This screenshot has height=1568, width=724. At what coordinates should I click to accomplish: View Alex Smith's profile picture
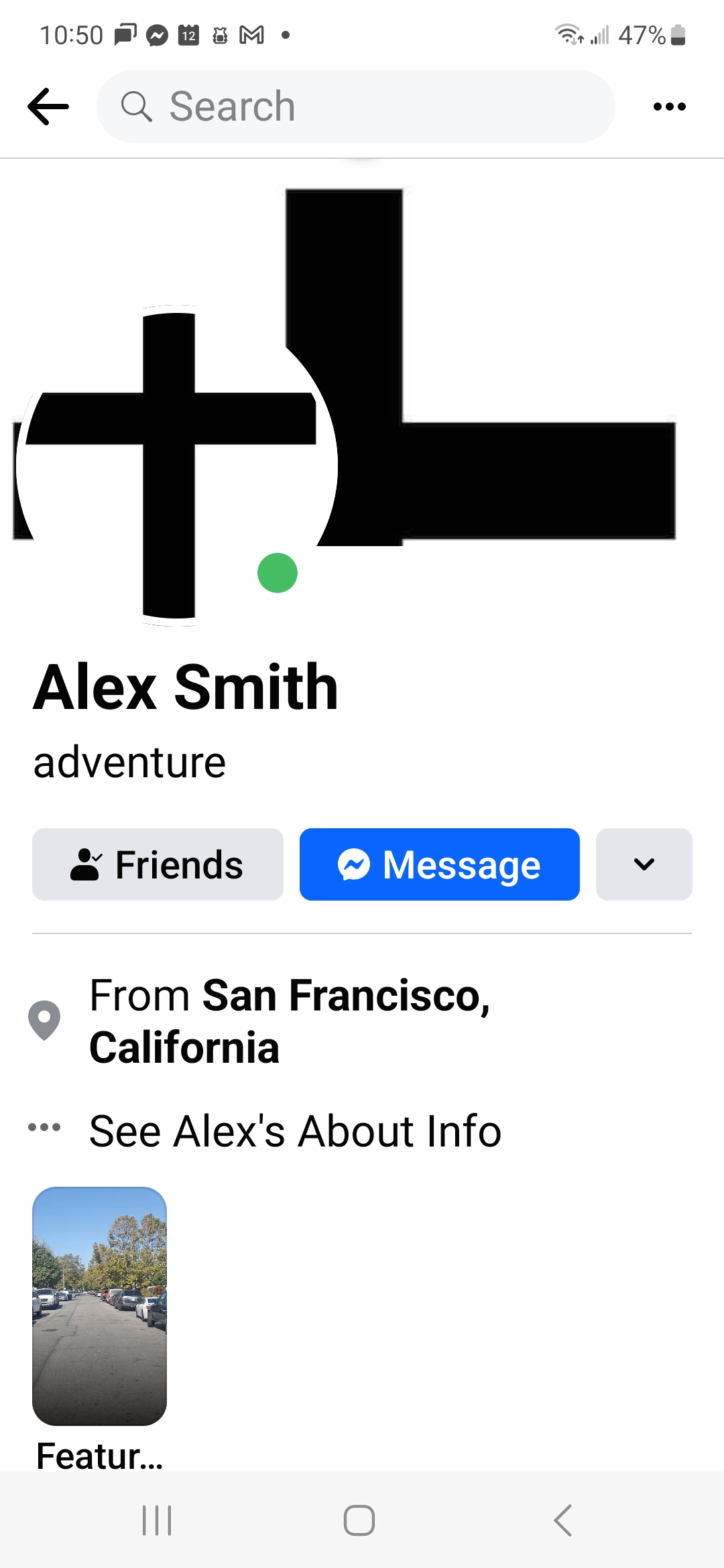pyautogui.click(x=176, y=466)
